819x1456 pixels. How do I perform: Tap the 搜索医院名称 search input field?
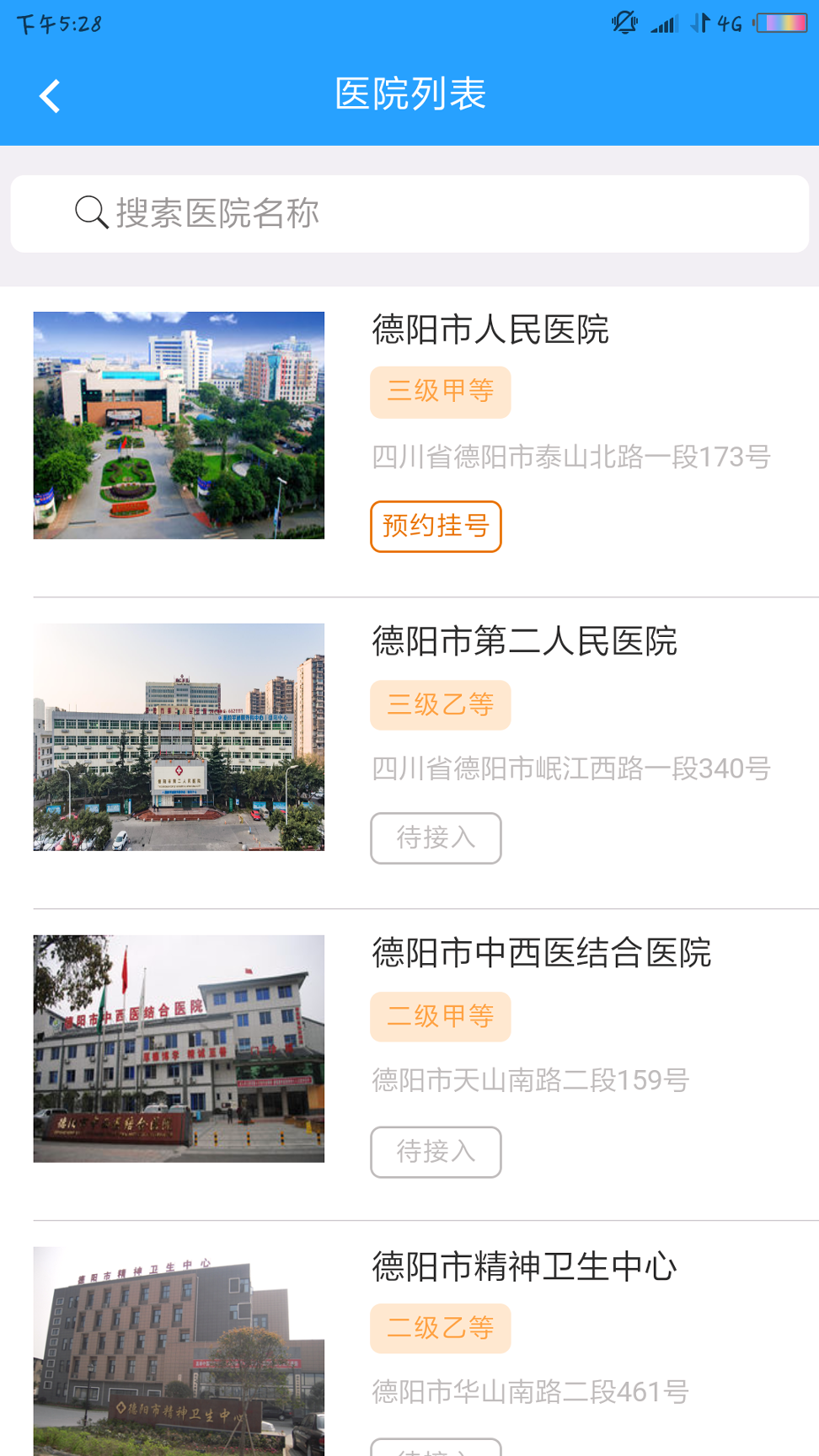[x=409, y=213]
